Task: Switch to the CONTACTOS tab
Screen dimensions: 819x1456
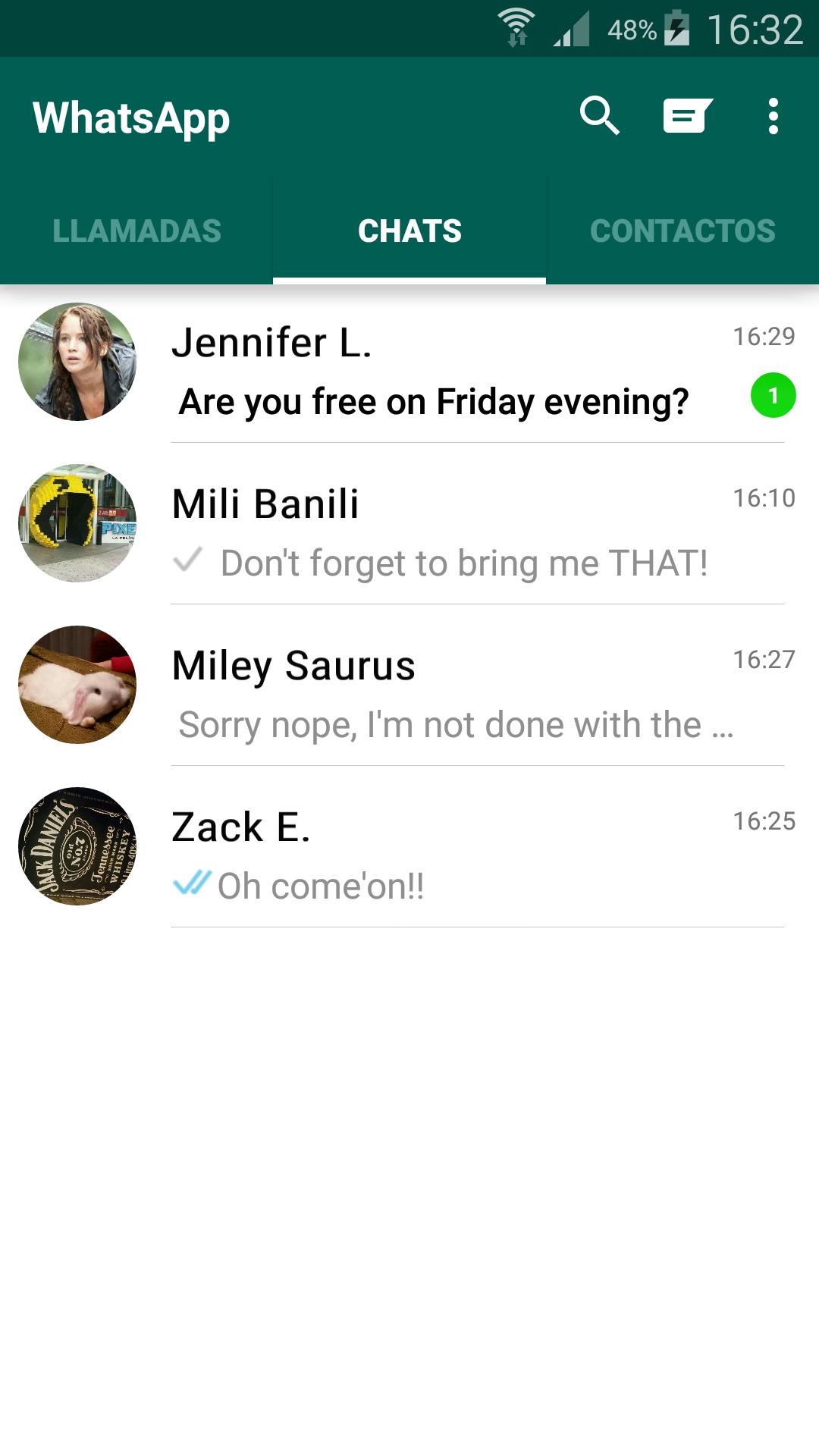Action: [x=682, y=230]
